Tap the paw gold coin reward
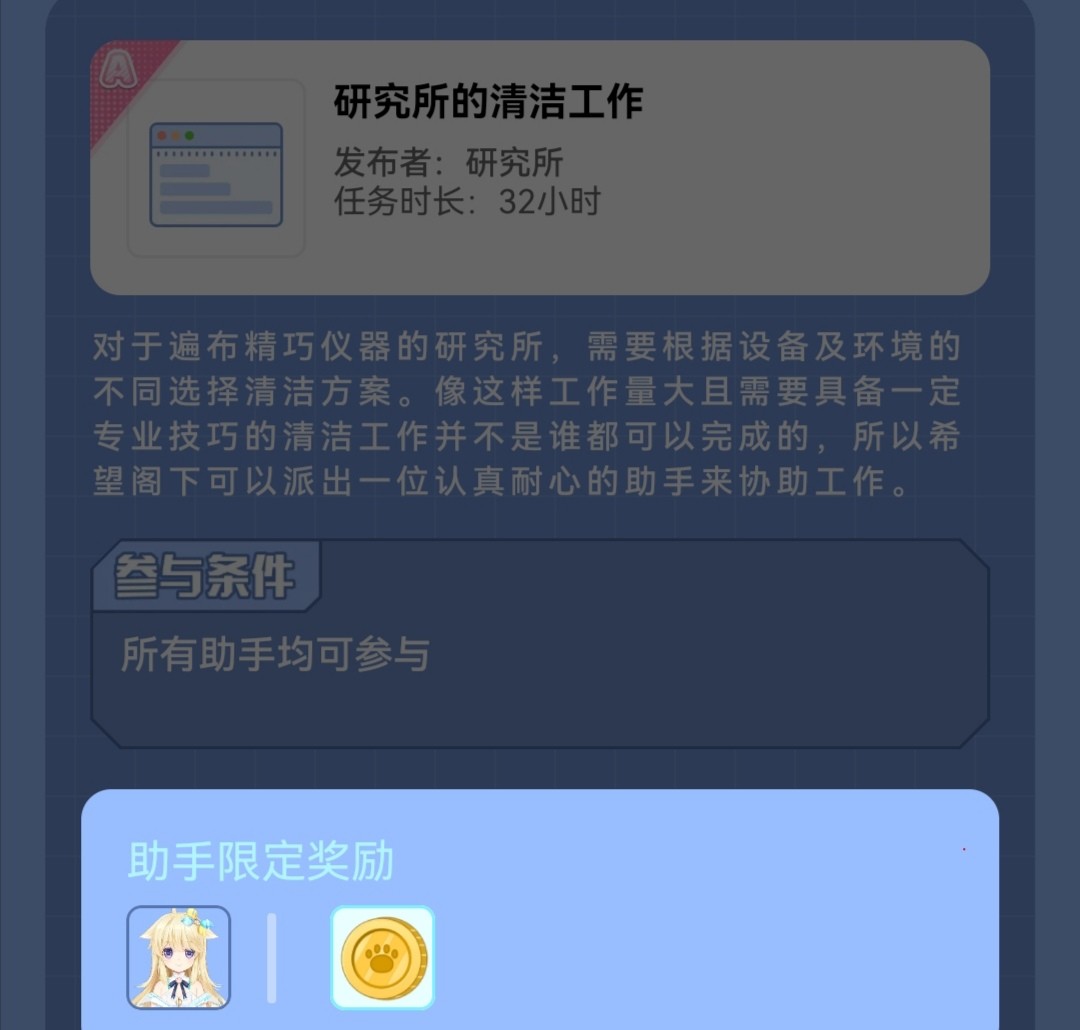 383,957
